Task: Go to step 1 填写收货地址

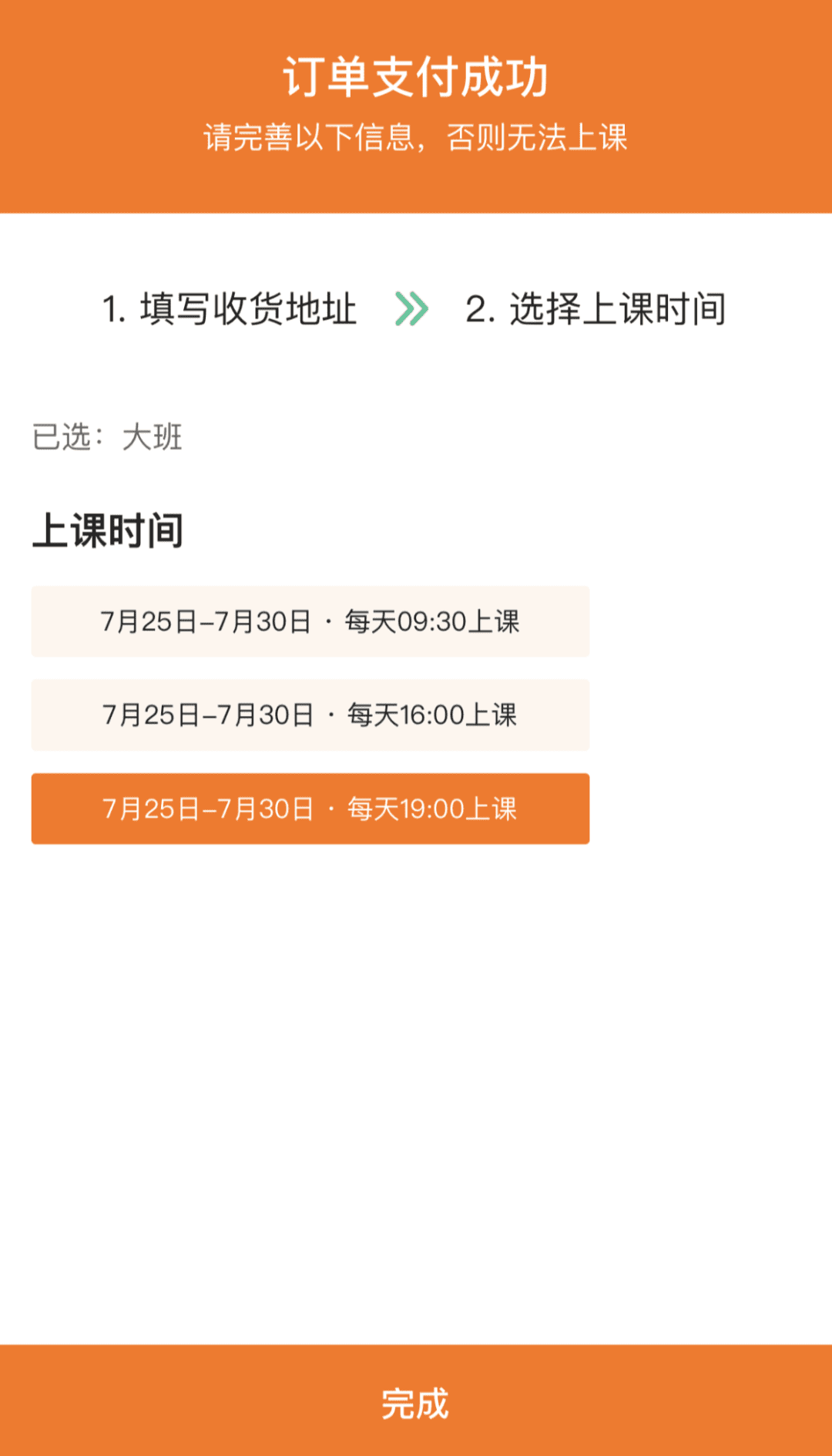Action: pos(230,309)
